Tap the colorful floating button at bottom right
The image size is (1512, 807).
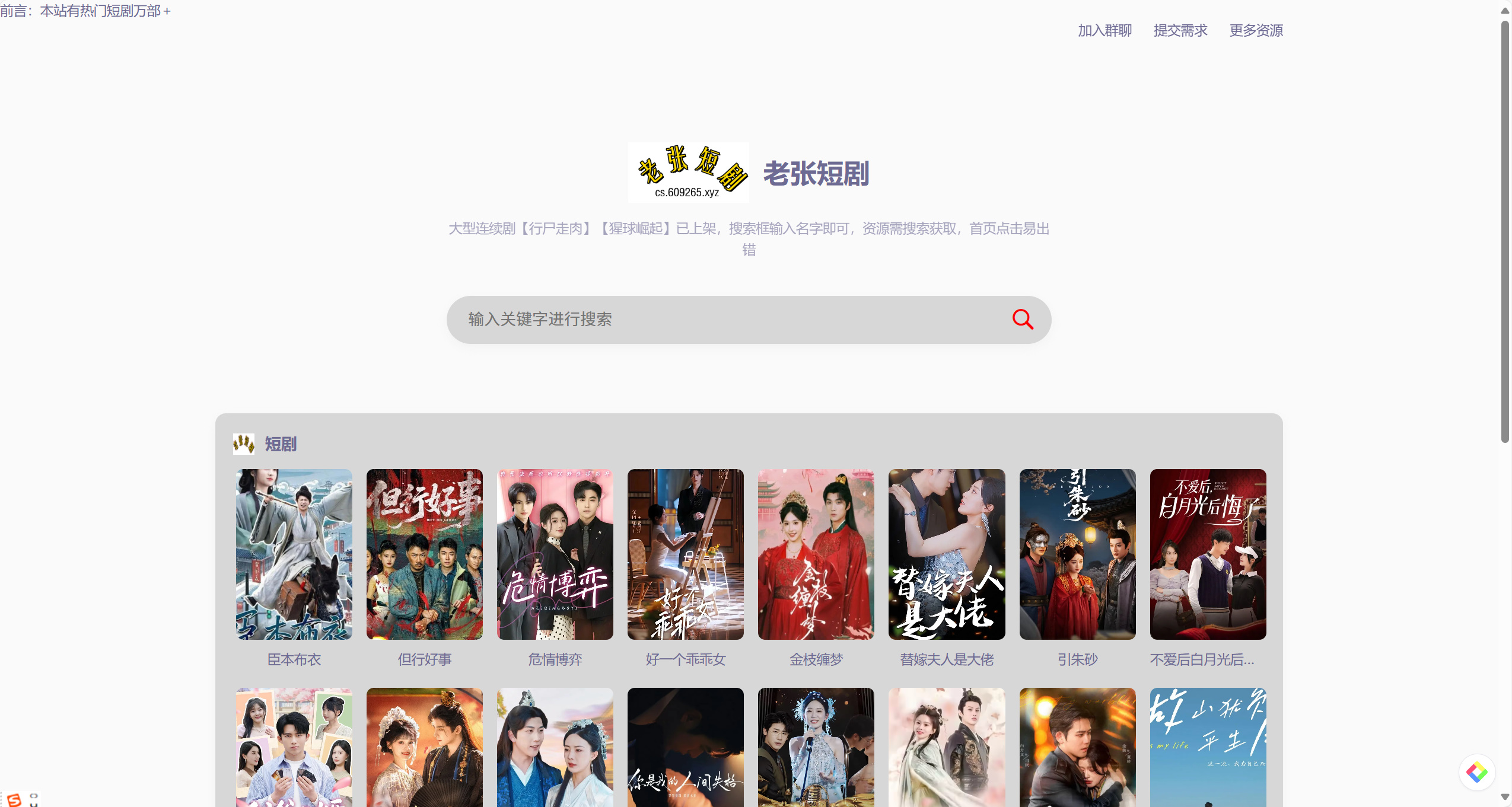tap(1476, 772)
